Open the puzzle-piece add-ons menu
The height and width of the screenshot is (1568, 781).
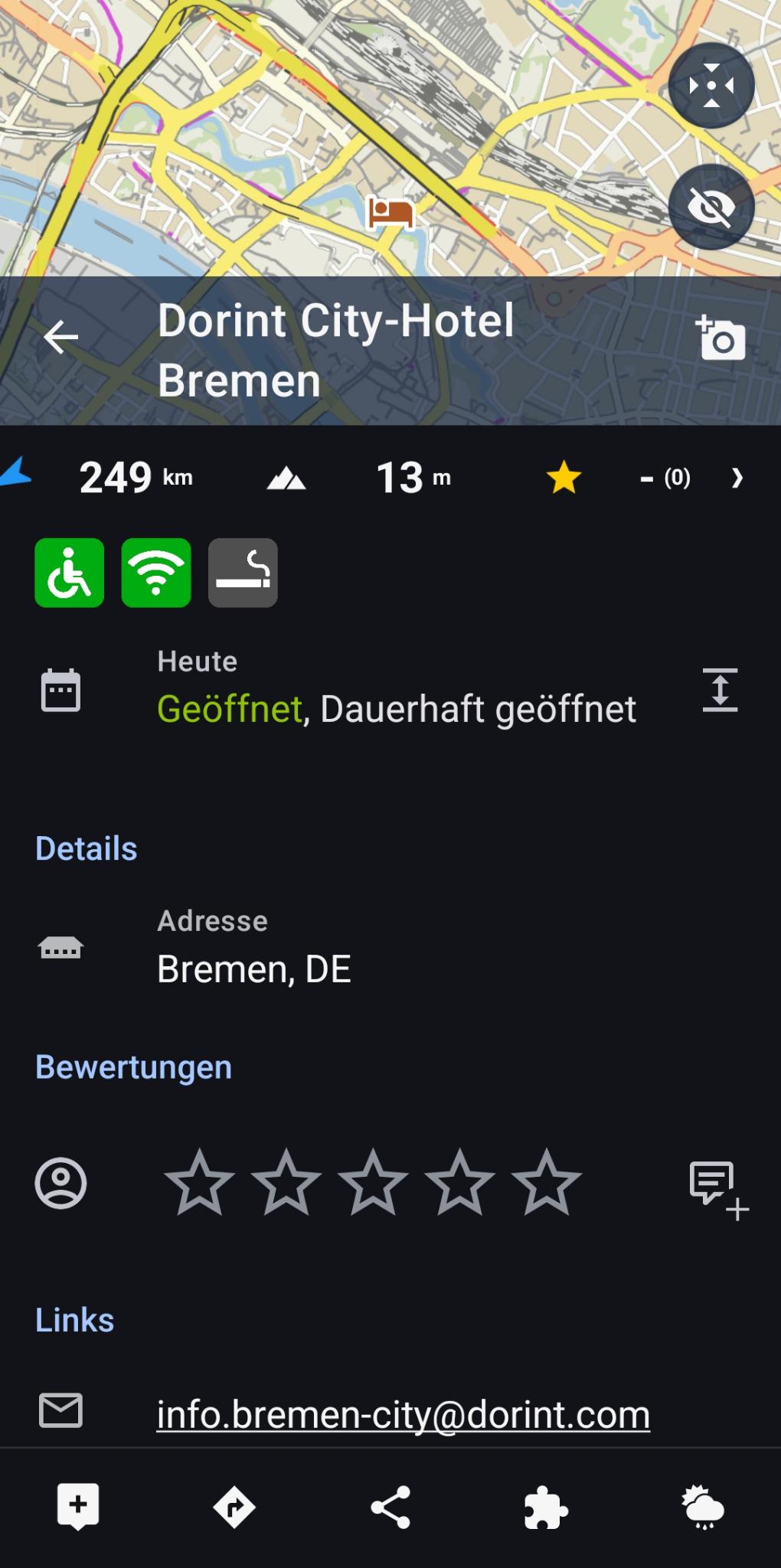546,1507
